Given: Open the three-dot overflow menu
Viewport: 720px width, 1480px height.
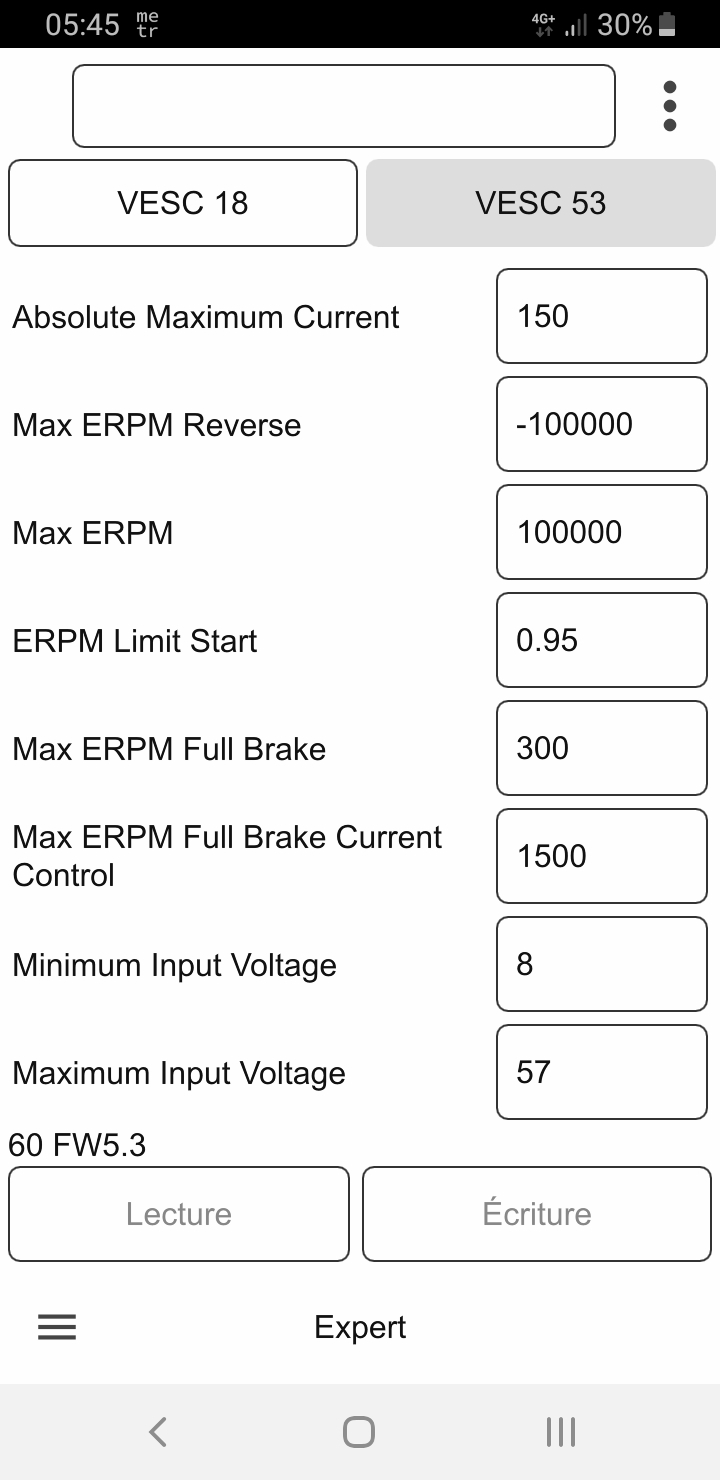Looking at the screenshot, I should pyautogui.click(x=669, y=106).
